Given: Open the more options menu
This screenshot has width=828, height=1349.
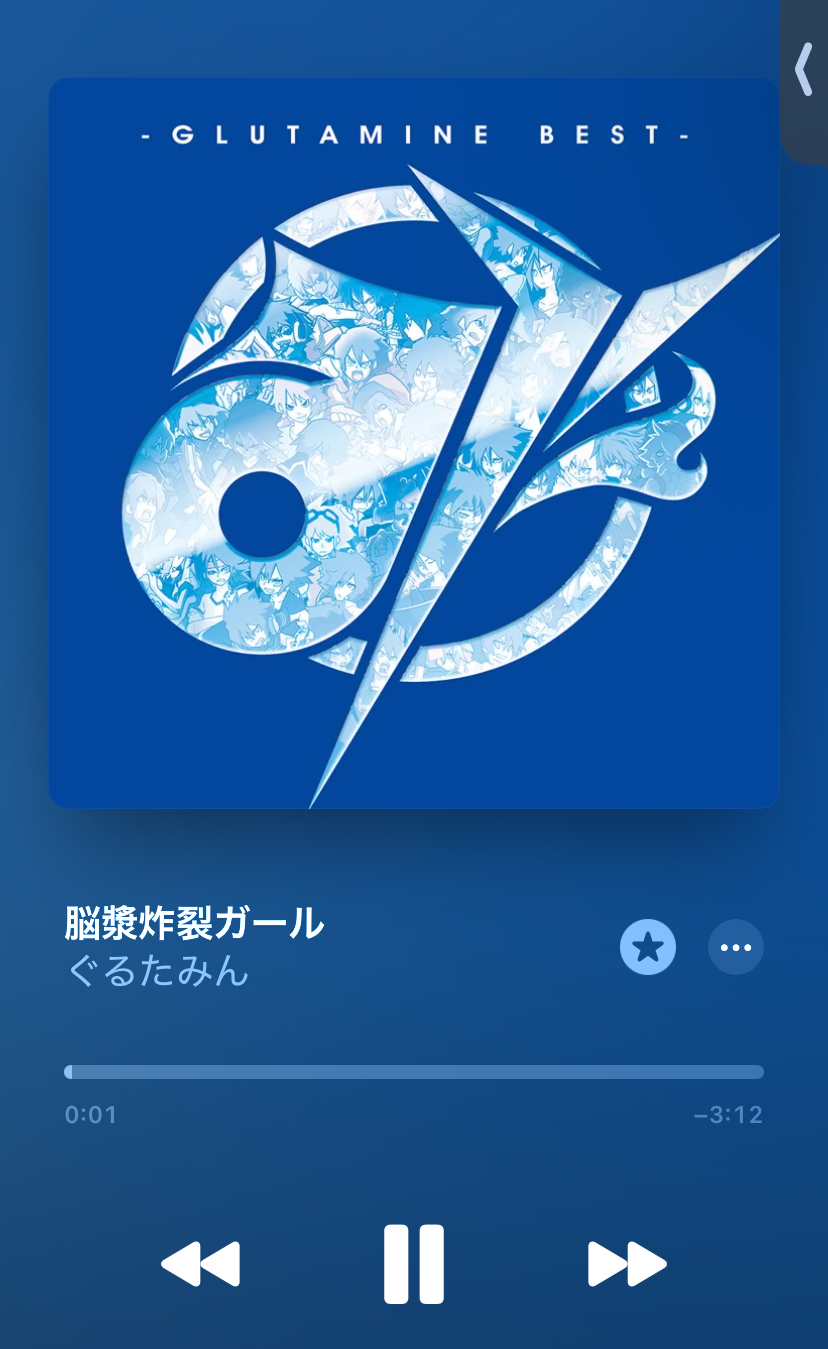Looking at the screenshot, I should click(736, 947).
